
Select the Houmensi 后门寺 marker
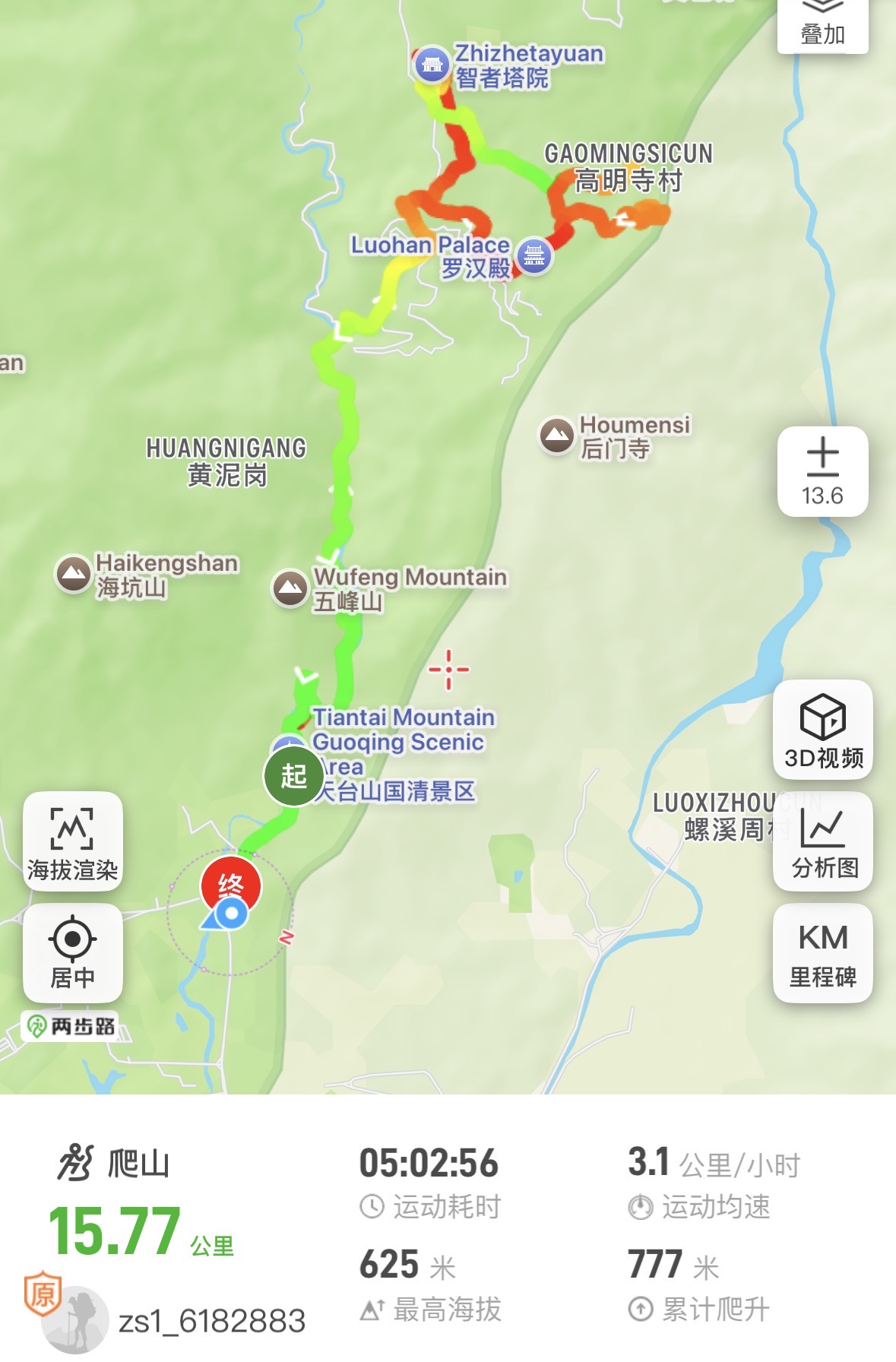point(556,436)
